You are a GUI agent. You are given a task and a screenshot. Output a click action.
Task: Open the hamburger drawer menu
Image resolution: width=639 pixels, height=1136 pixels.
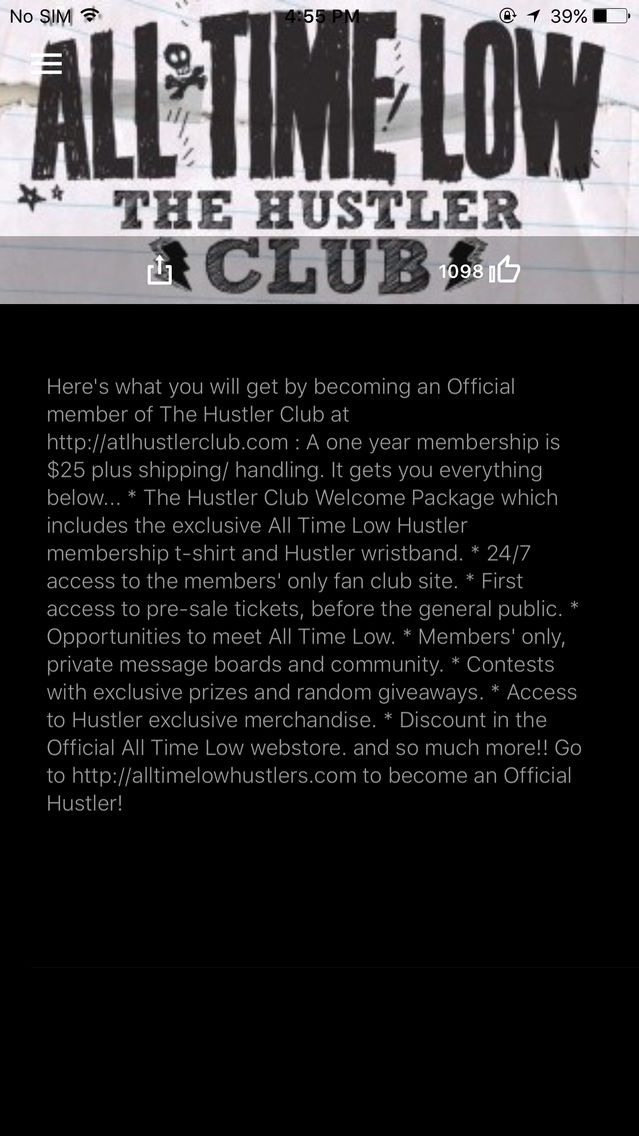coord(46,64)
